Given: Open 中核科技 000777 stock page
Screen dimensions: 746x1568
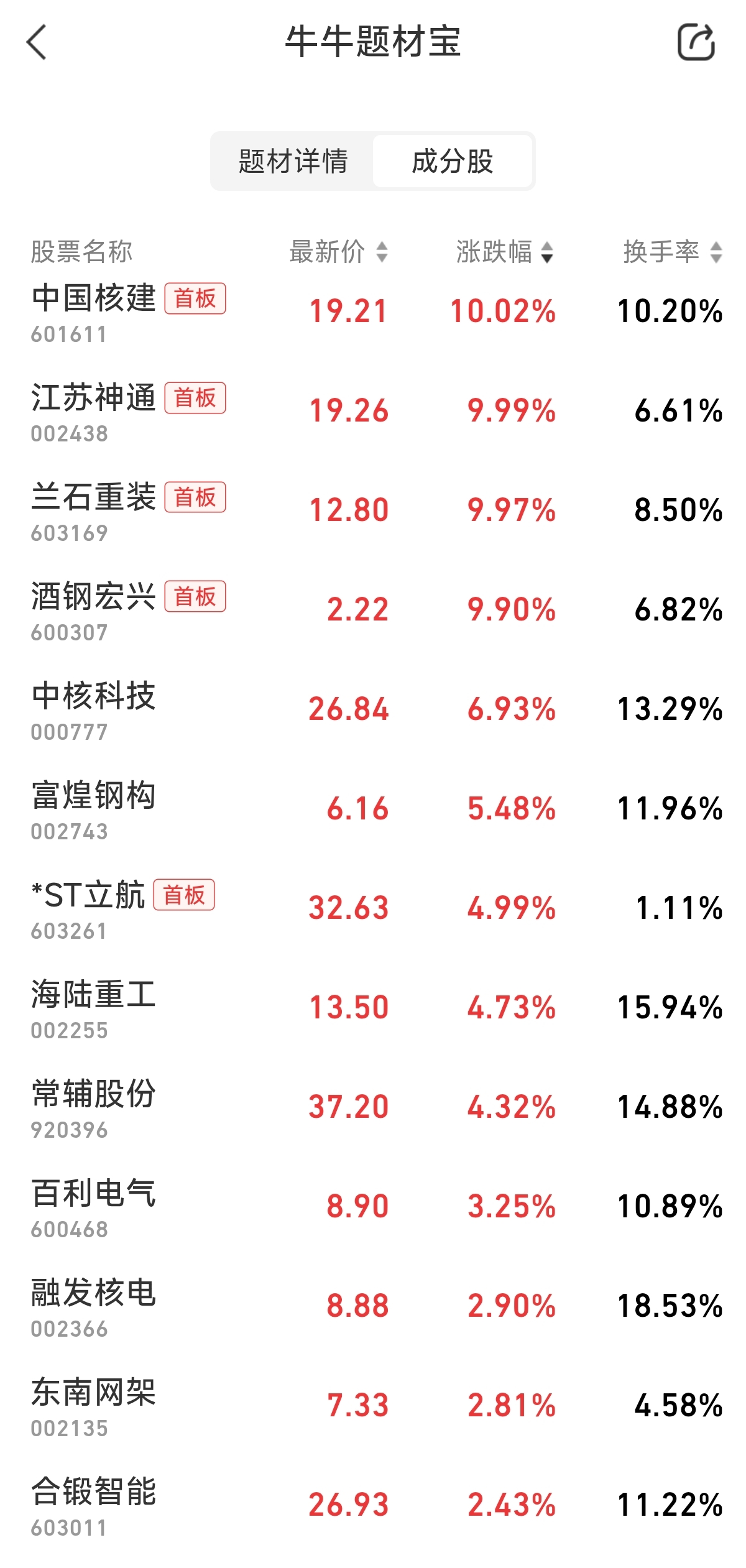Looking at the screenshot, I should 93,710.
